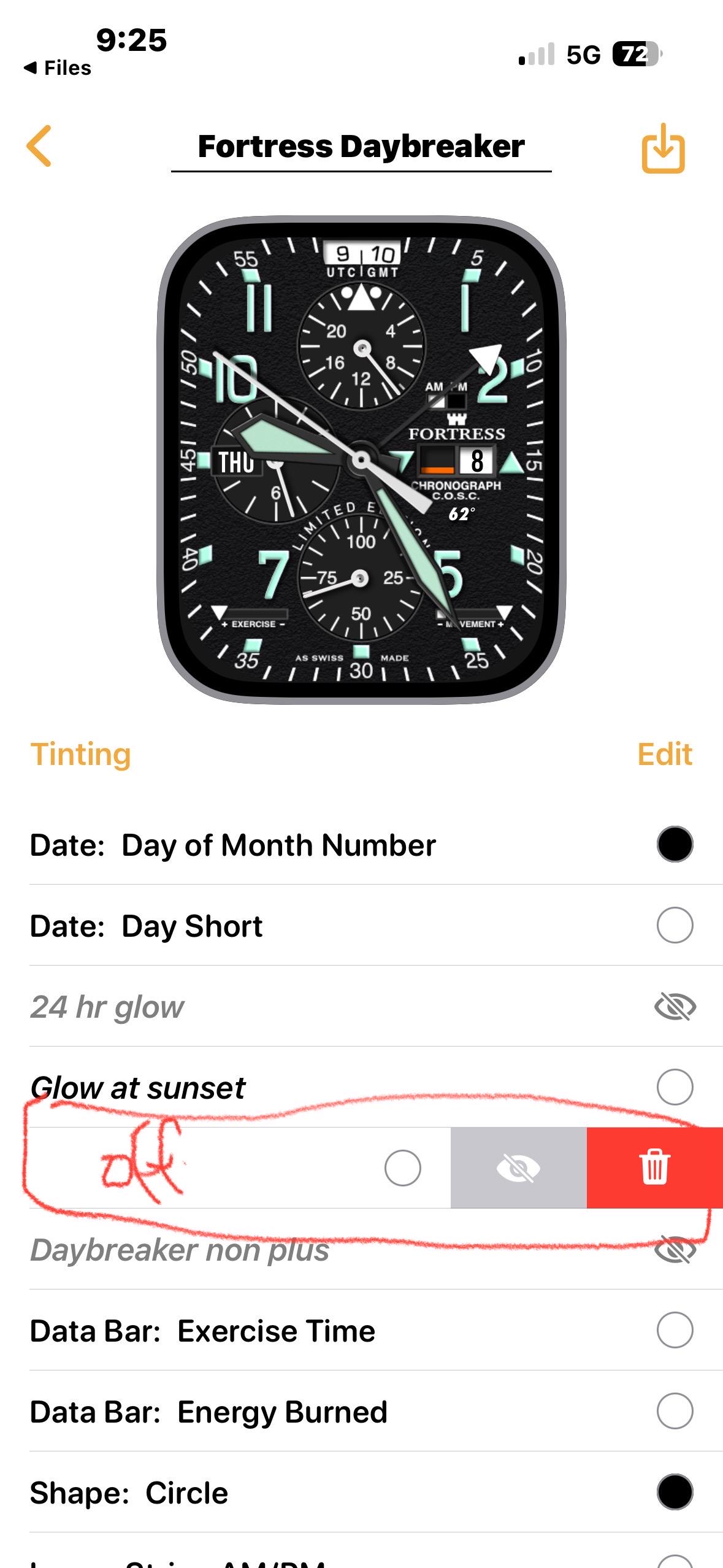The image size is (723, 1568).
Task: Tap the watch face preview
Action: [361, 460]
